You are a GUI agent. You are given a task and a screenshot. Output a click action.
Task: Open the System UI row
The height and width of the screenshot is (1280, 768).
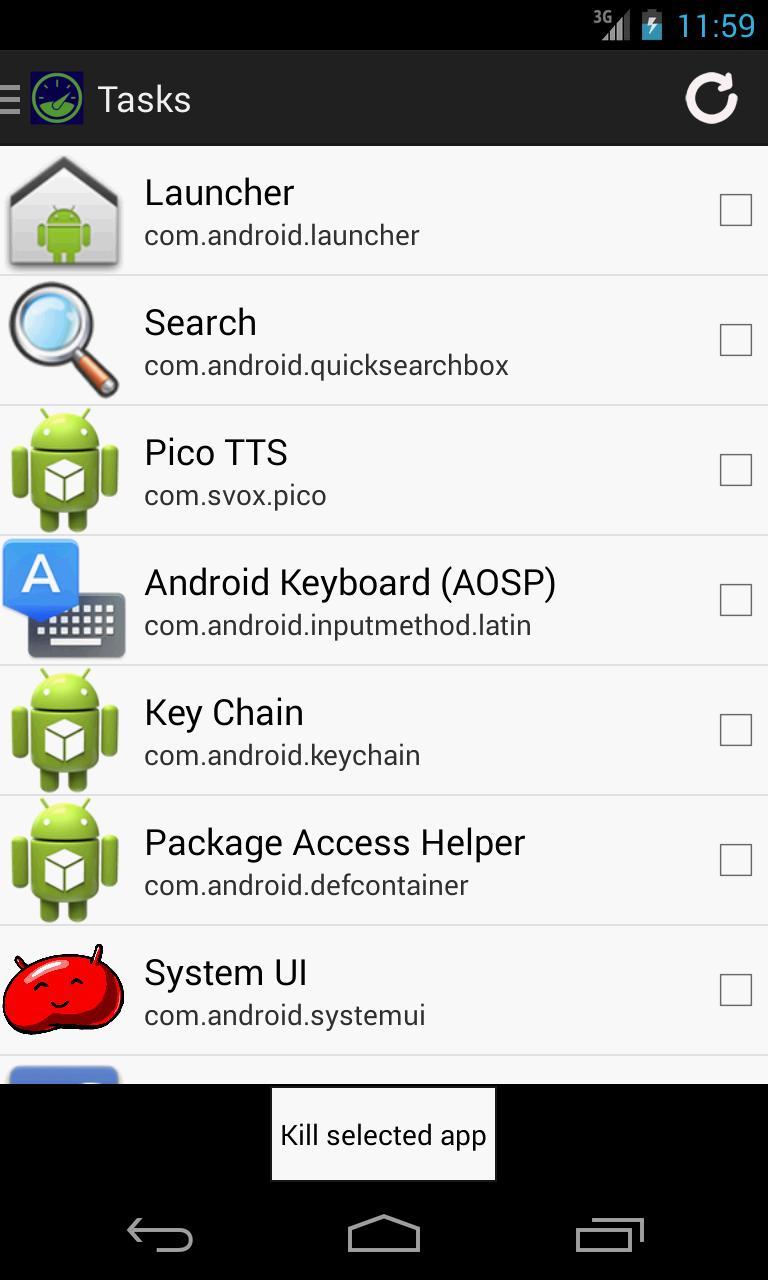(384, 990)
